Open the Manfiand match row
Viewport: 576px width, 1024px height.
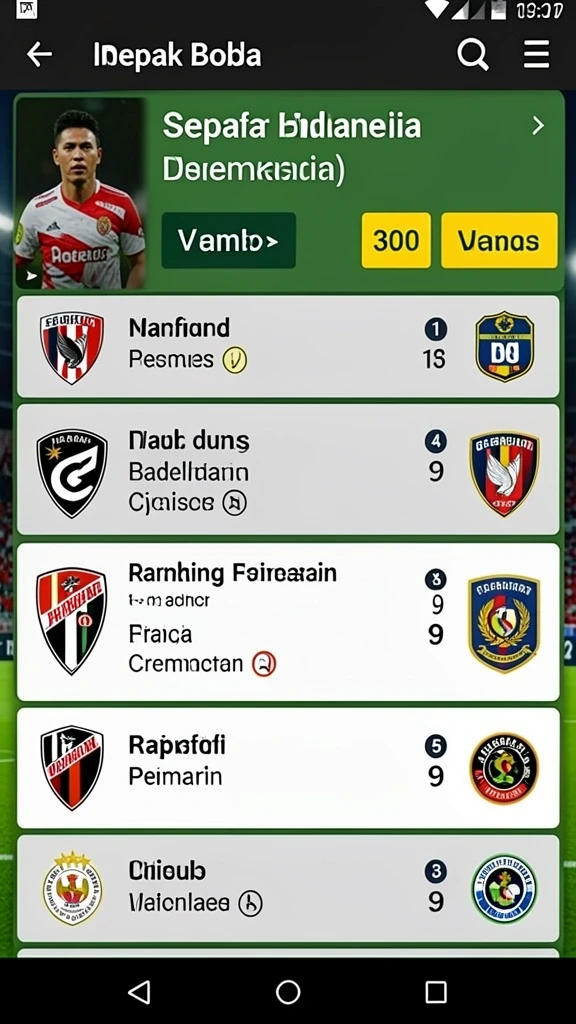click(x=288, y=346)
